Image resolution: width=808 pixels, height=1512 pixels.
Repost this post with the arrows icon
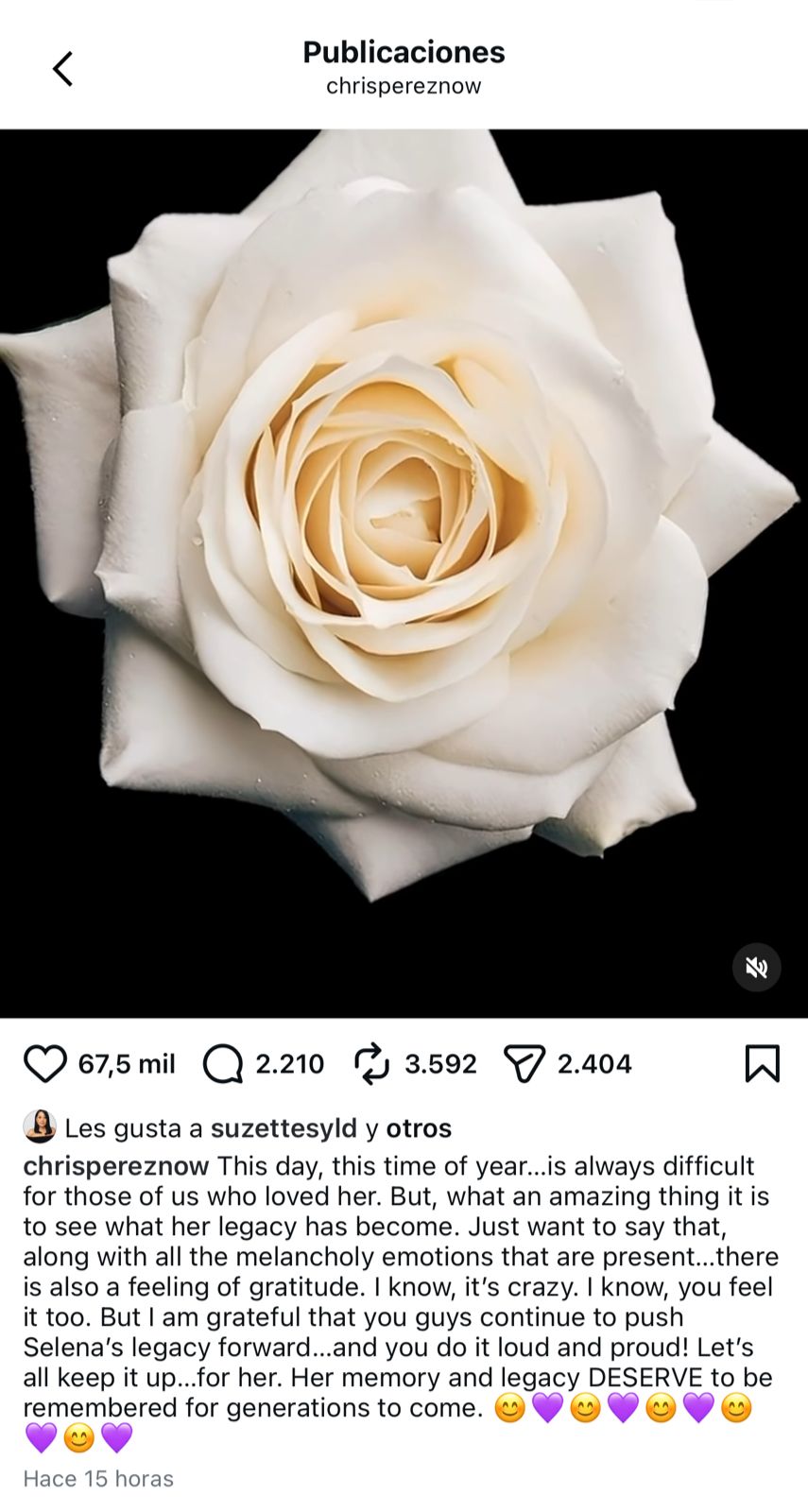click(x=371, y=1064)
